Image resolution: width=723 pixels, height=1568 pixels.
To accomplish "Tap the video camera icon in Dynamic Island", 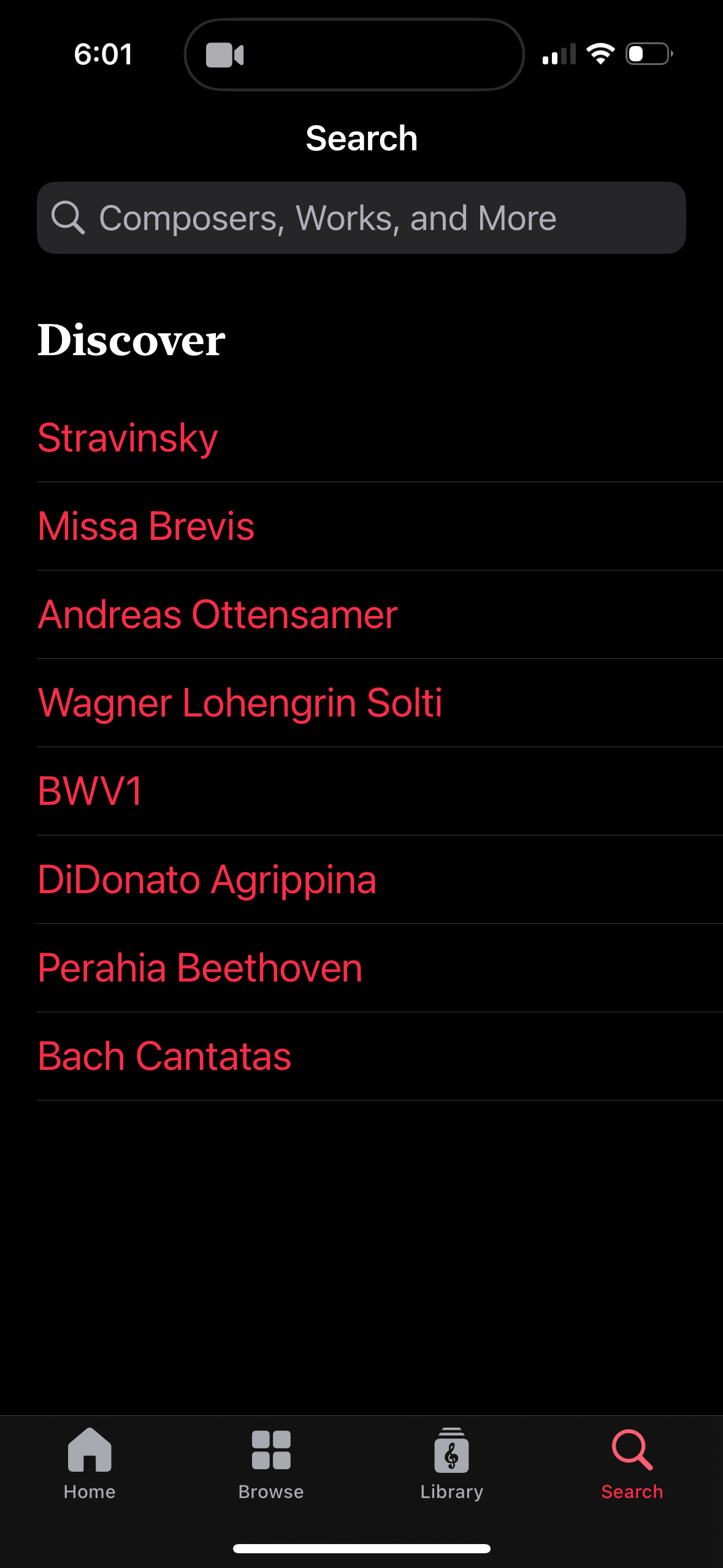I will click(225, 54).
